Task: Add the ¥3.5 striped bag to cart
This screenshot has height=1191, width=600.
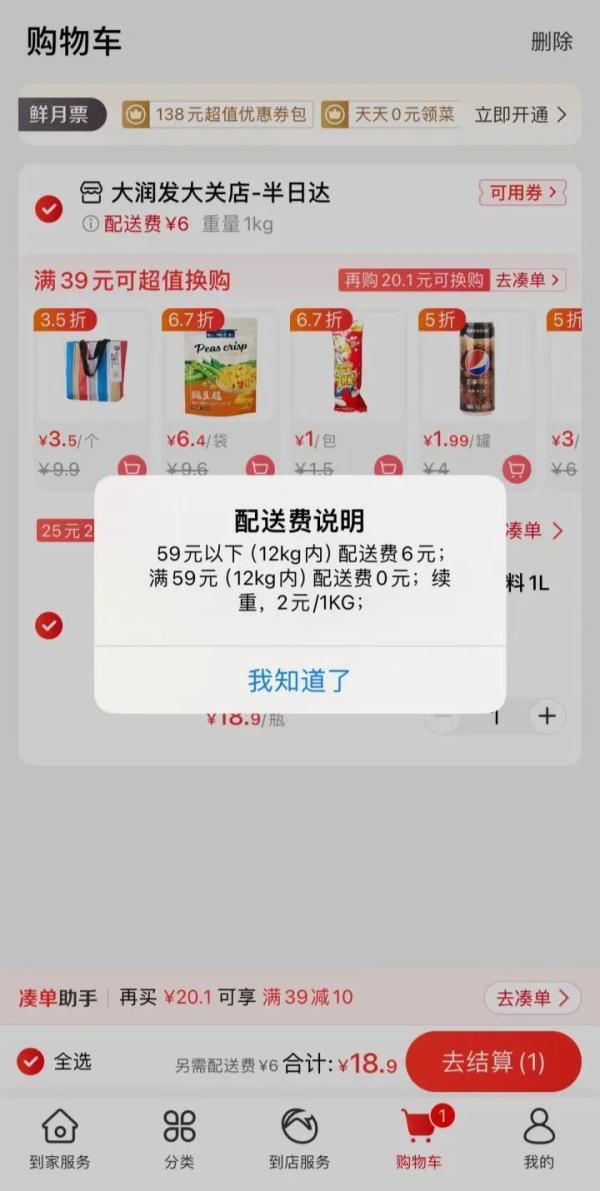Action: [131, 468]
